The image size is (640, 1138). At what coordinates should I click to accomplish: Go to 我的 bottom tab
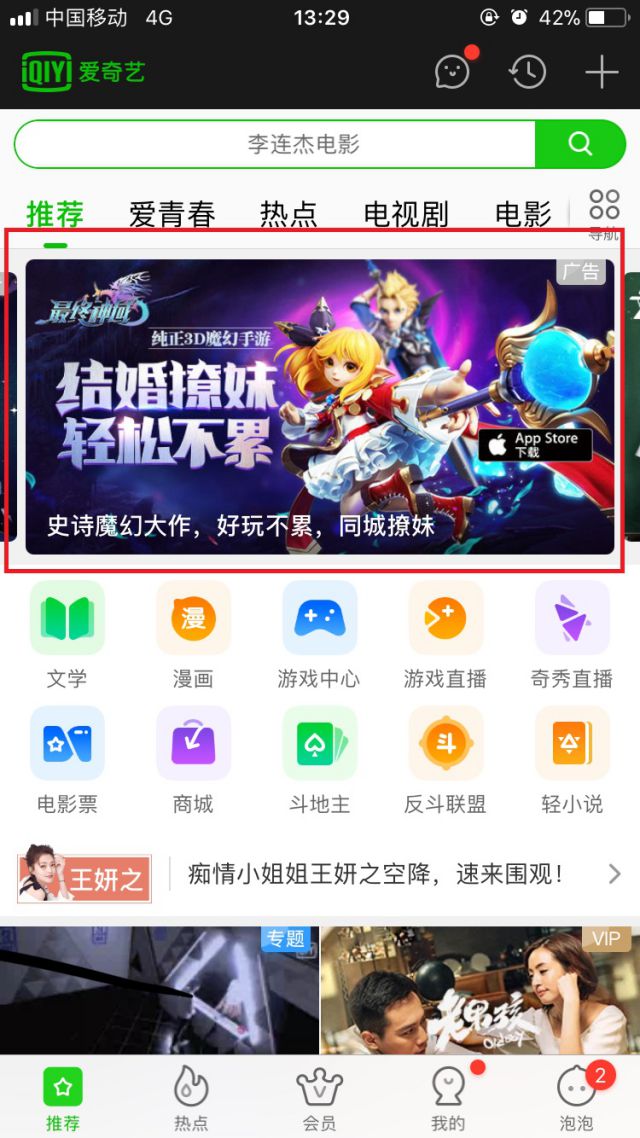447,1097
